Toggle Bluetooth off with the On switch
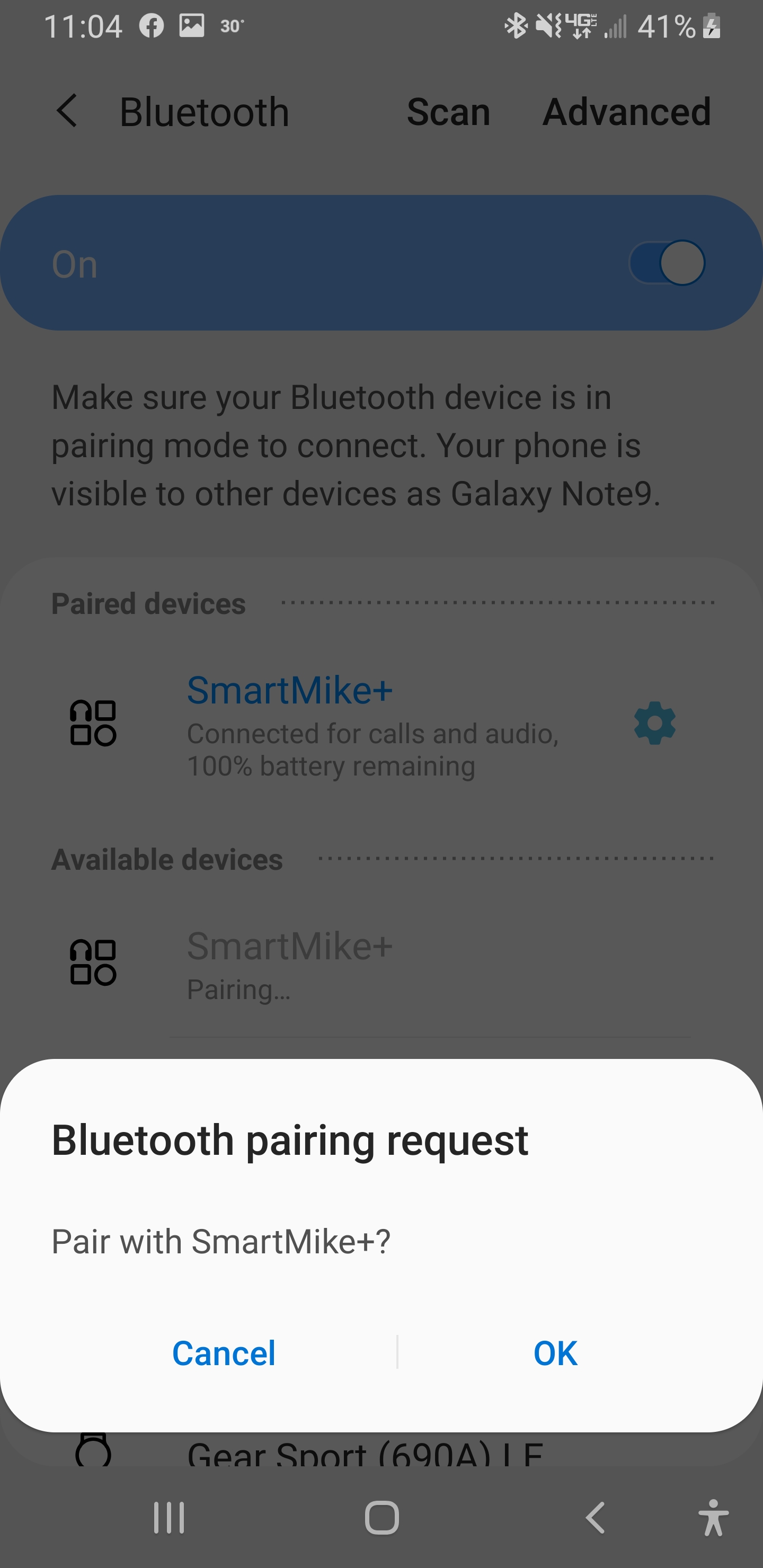 click(x=668, y=263)
